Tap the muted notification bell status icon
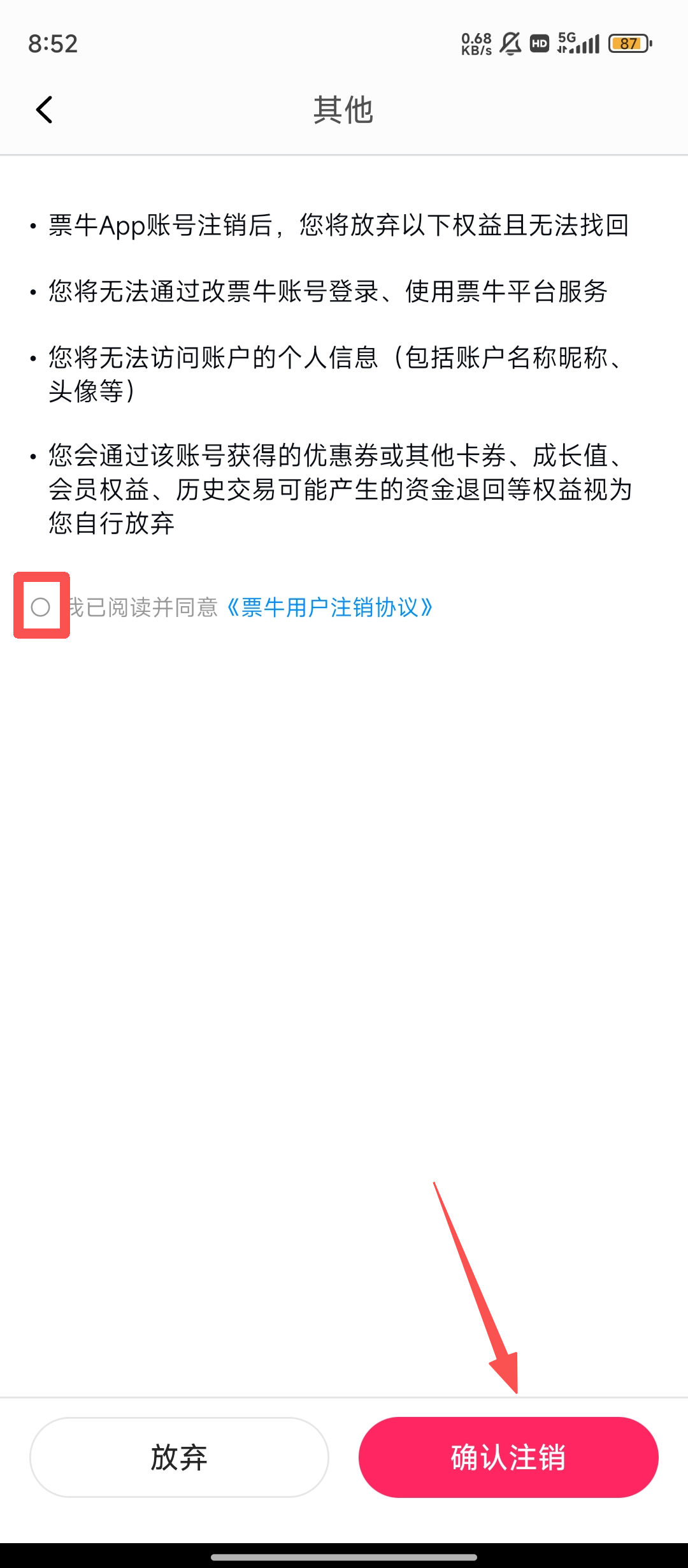 coord(510,43)
